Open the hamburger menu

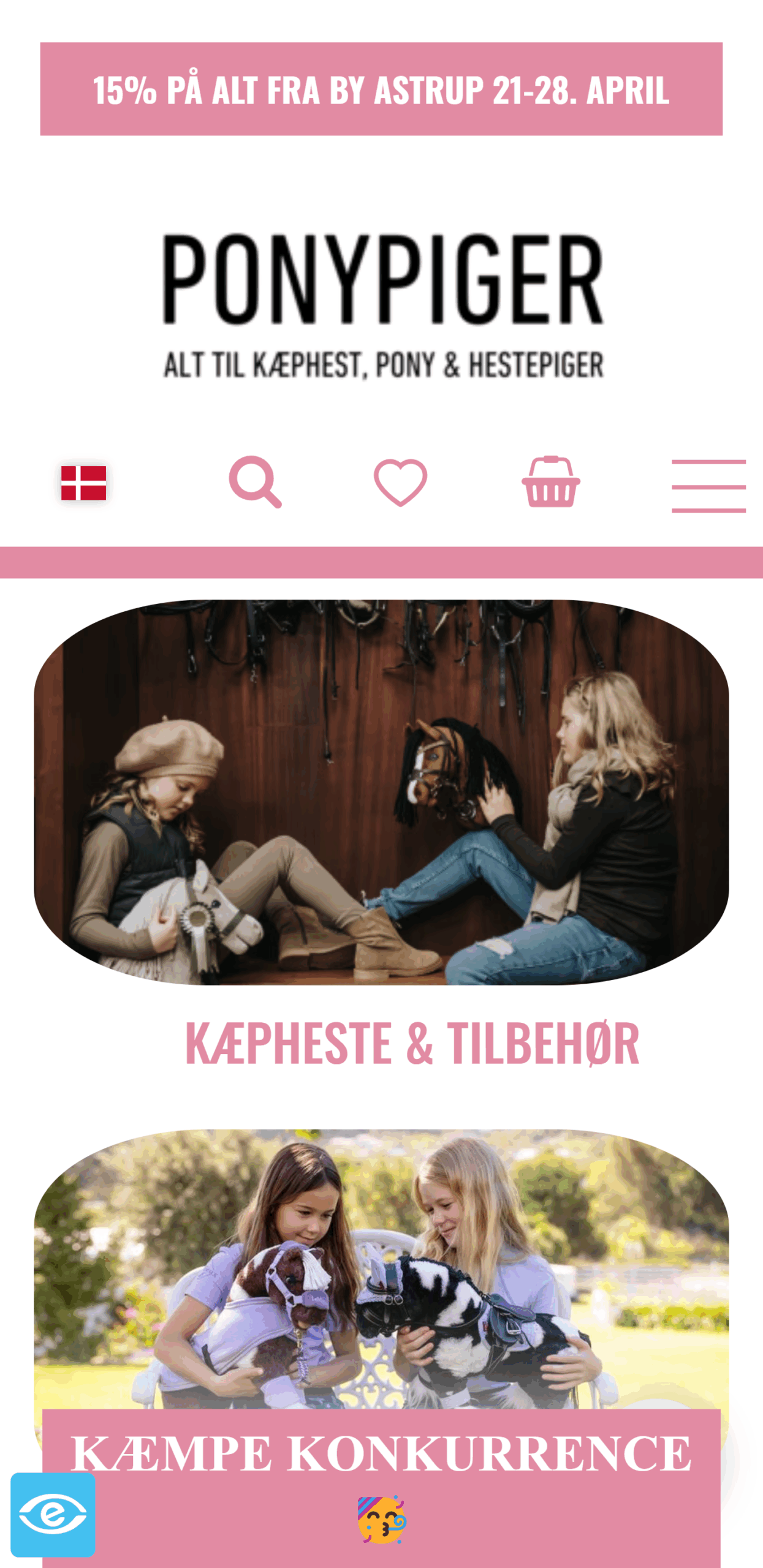coord(708,485)
